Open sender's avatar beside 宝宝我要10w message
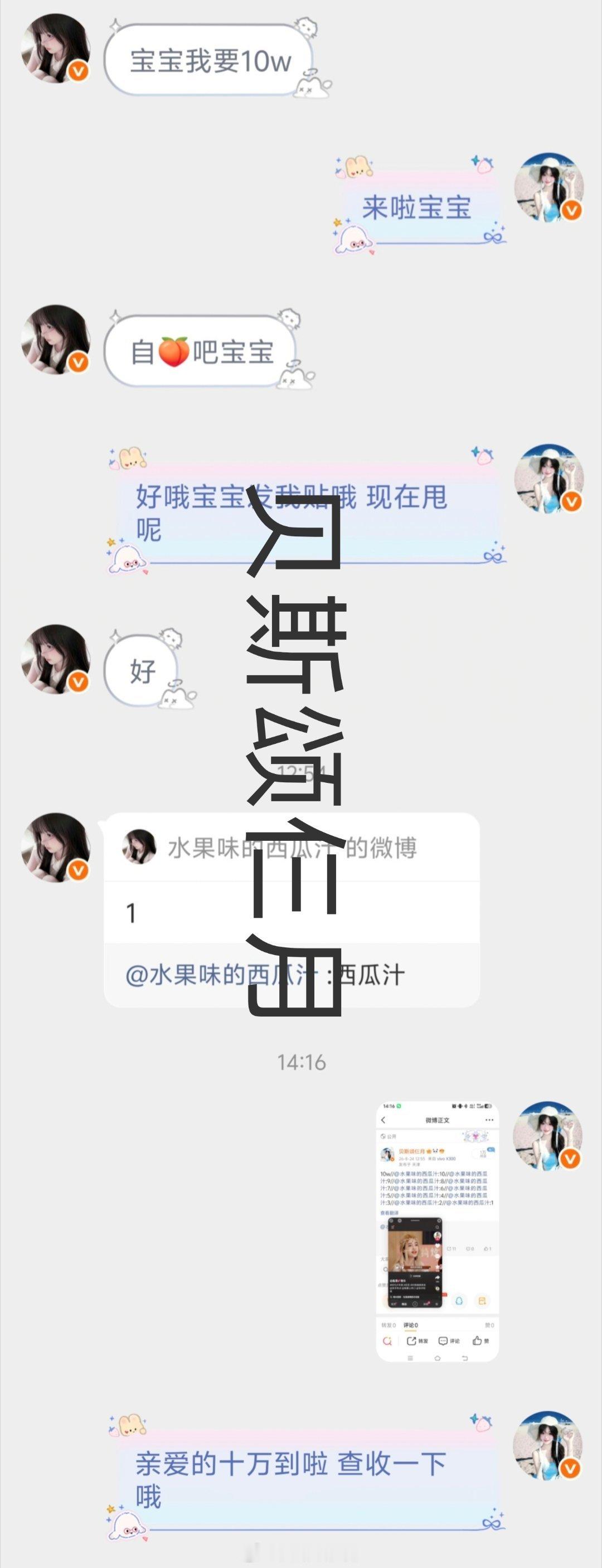 [55, 49]
